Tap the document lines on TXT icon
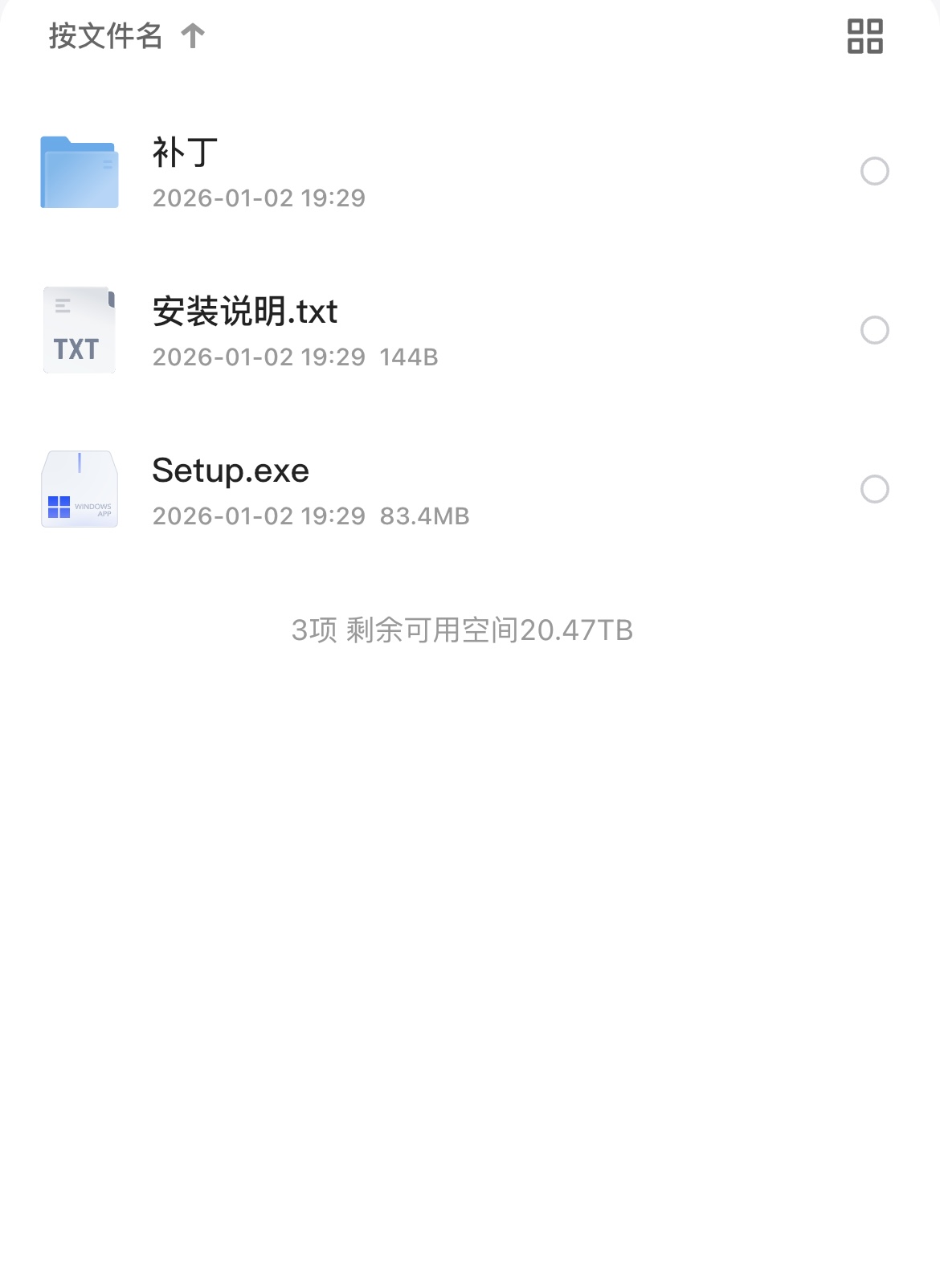940x1288 pixels. point(63,305)
